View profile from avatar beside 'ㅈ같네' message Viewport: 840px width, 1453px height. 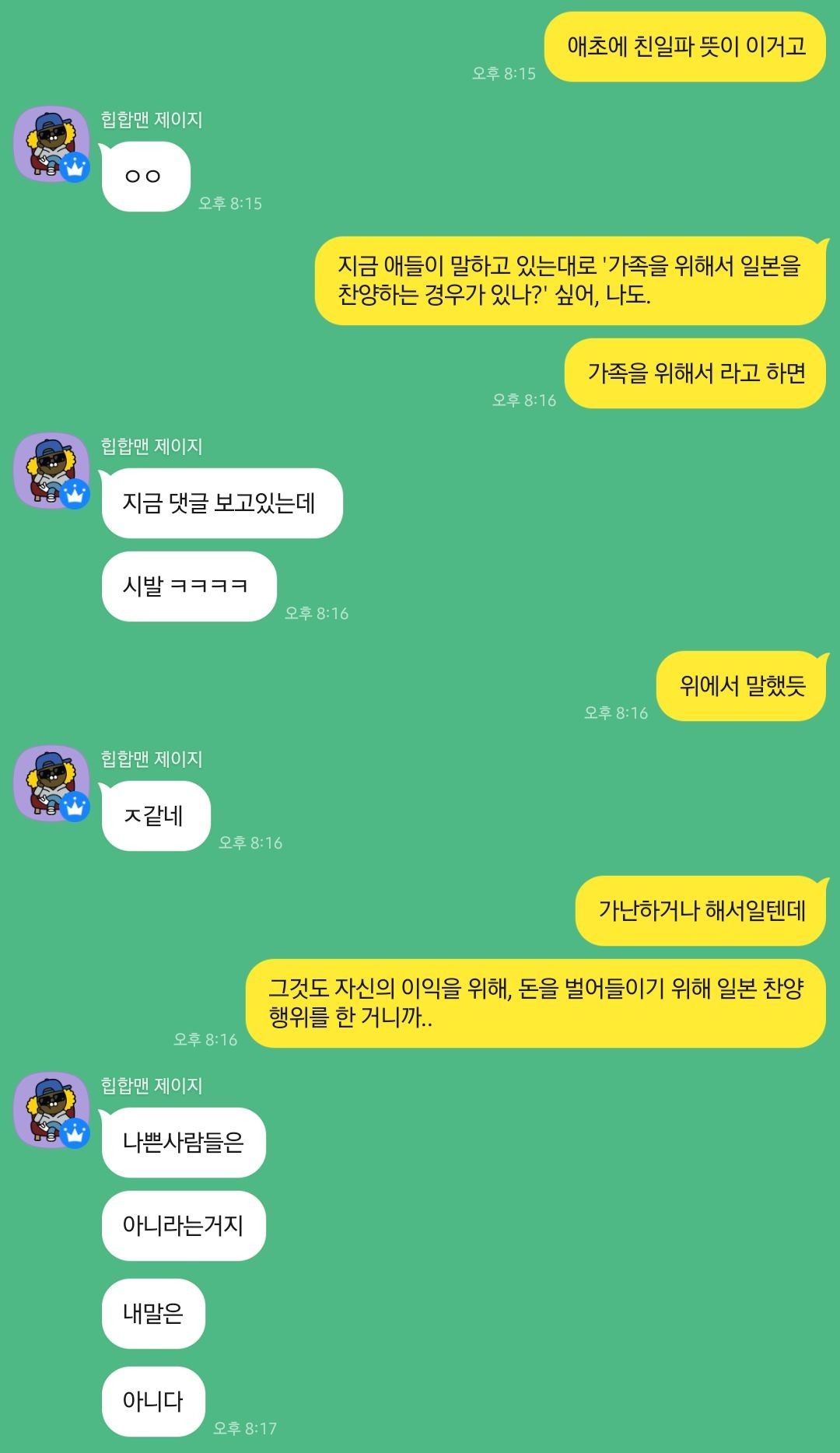tap(51, 783)
